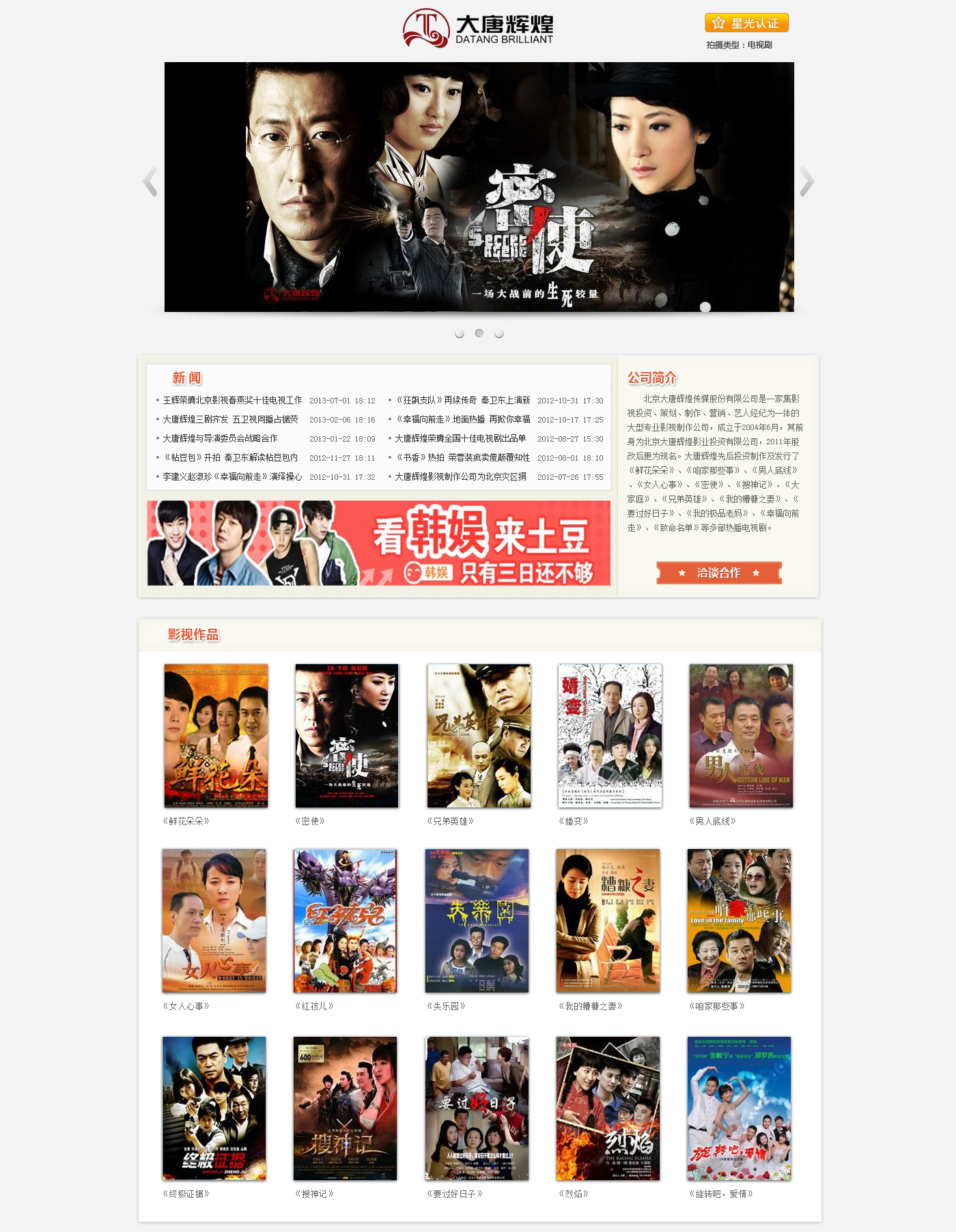This screenshot has width=956, height=1232.
Task: Open news about 《狂飙支队》再续传奇
Action: point(463,400)
